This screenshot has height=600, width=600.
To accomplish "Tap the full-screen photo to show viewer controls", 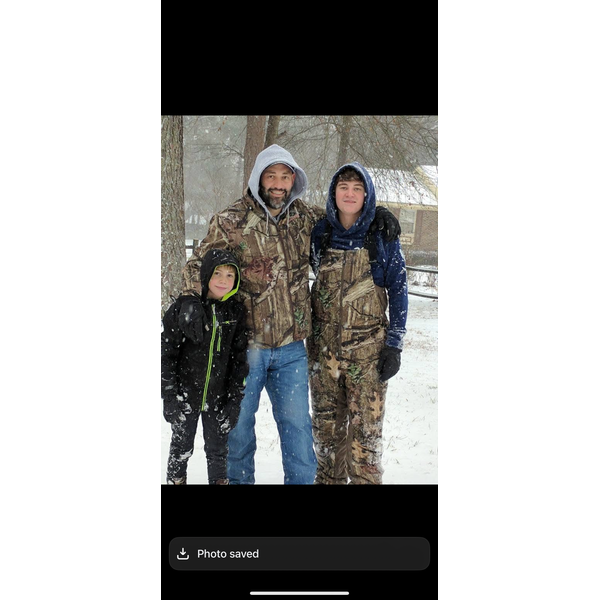I will (x=299, y=300).
